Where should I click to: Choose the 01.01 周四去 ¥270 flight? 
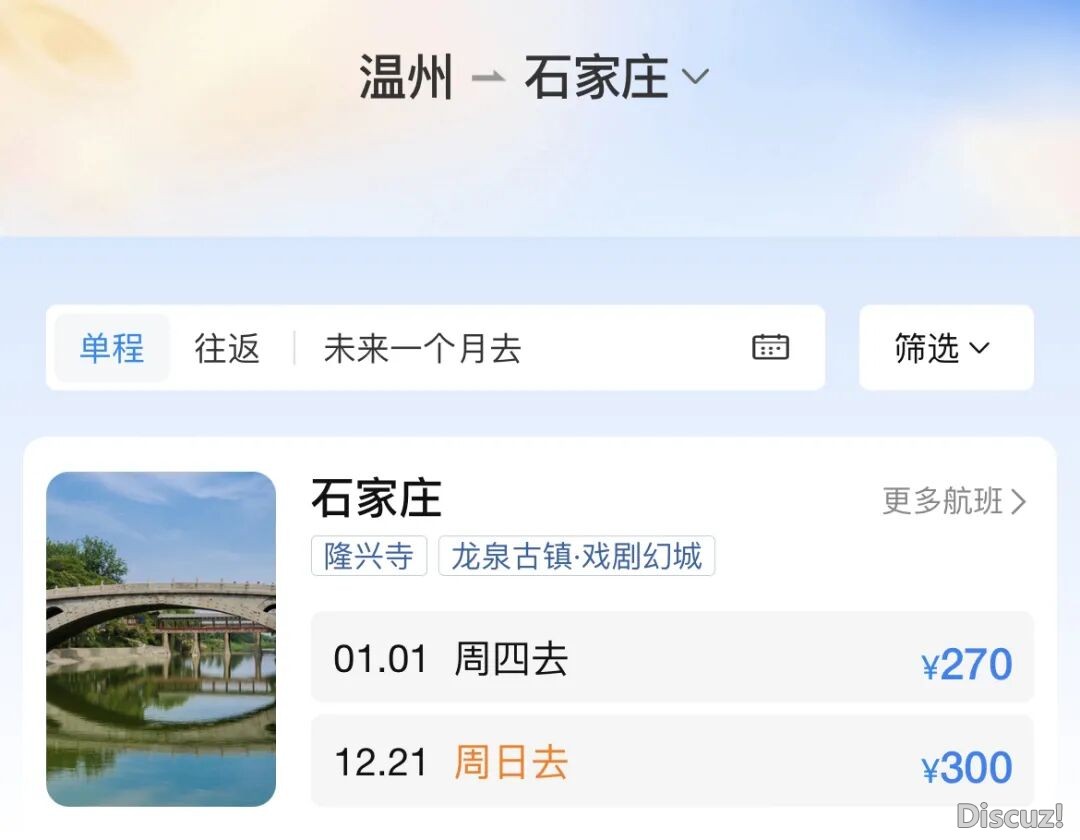click(x=672, y=660)
